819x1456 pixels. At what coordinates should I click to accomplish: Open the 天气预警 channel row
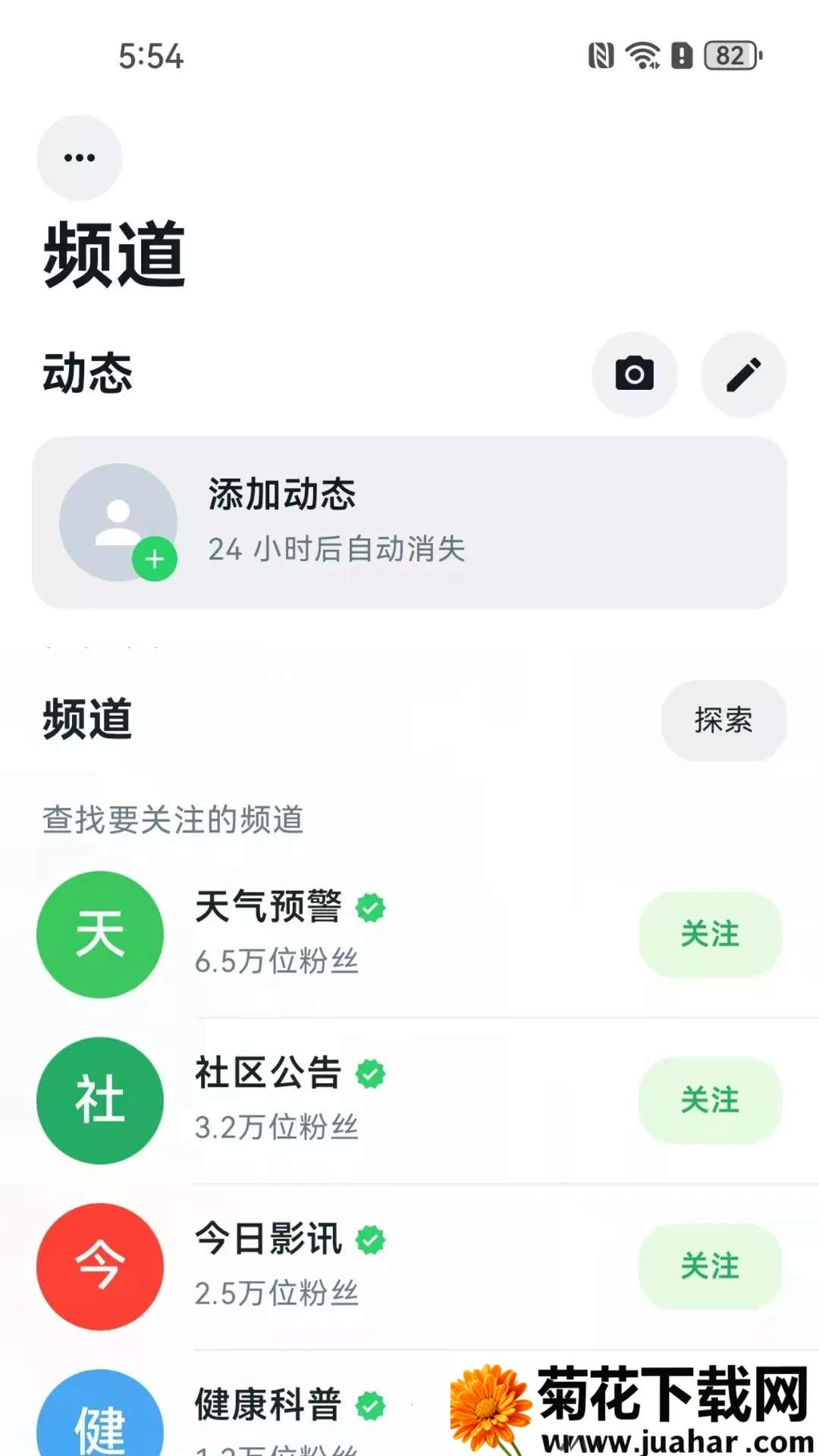409,934
